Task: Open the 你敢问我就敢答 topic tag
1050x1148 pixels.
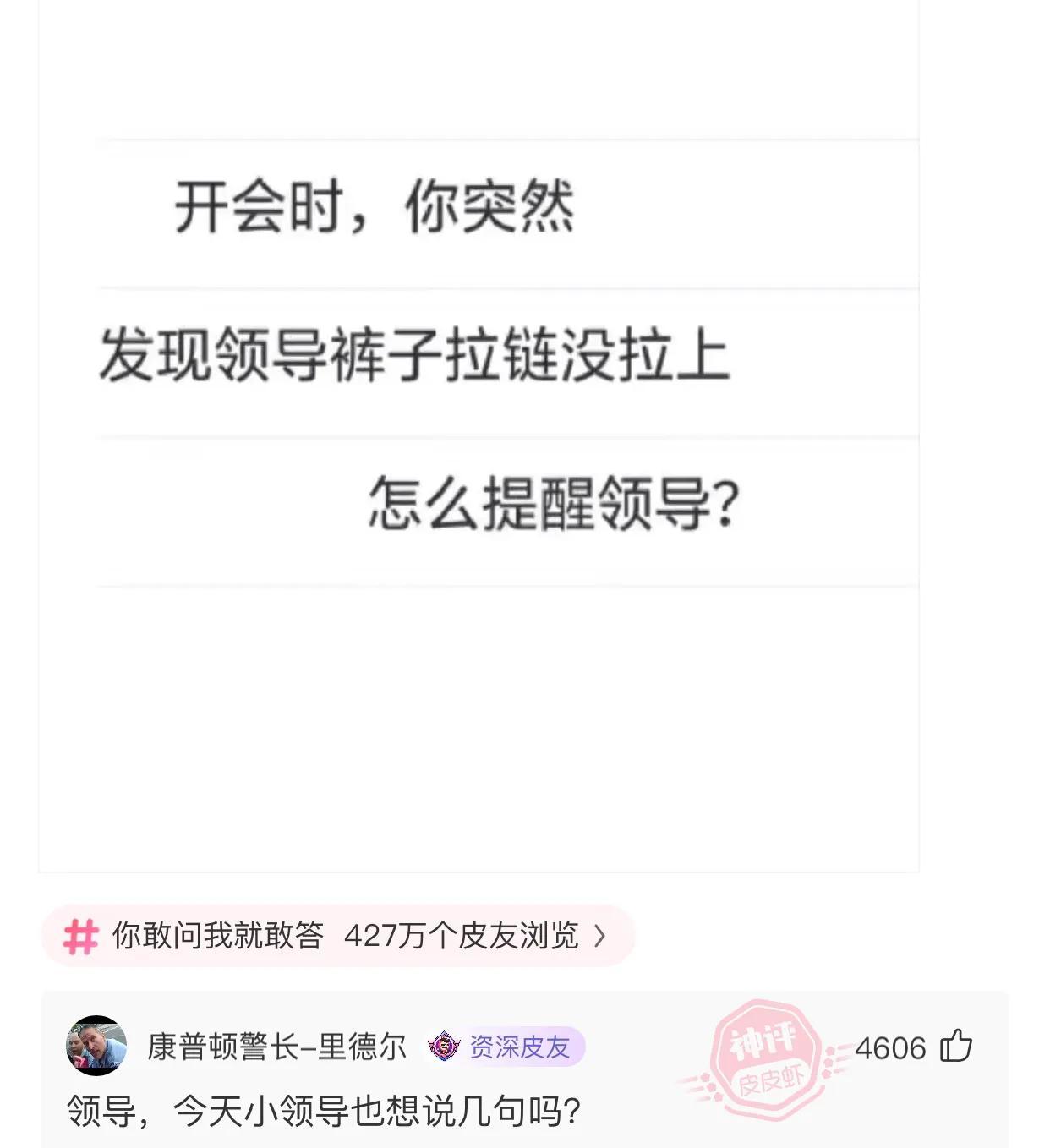Action: pos(336,936)
